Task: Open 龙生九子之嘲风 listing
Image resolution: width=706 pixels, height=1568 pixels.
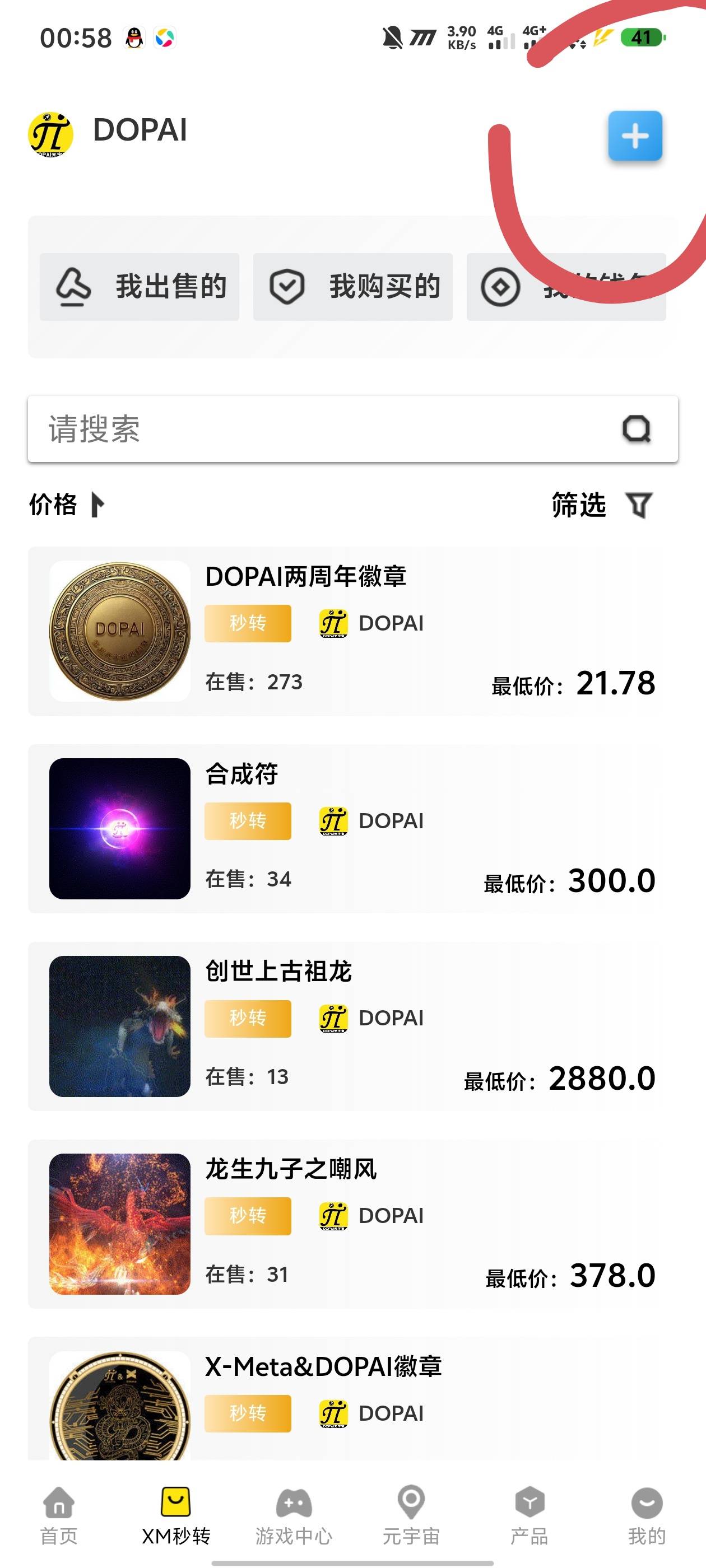Action: tap(352, 1224)
